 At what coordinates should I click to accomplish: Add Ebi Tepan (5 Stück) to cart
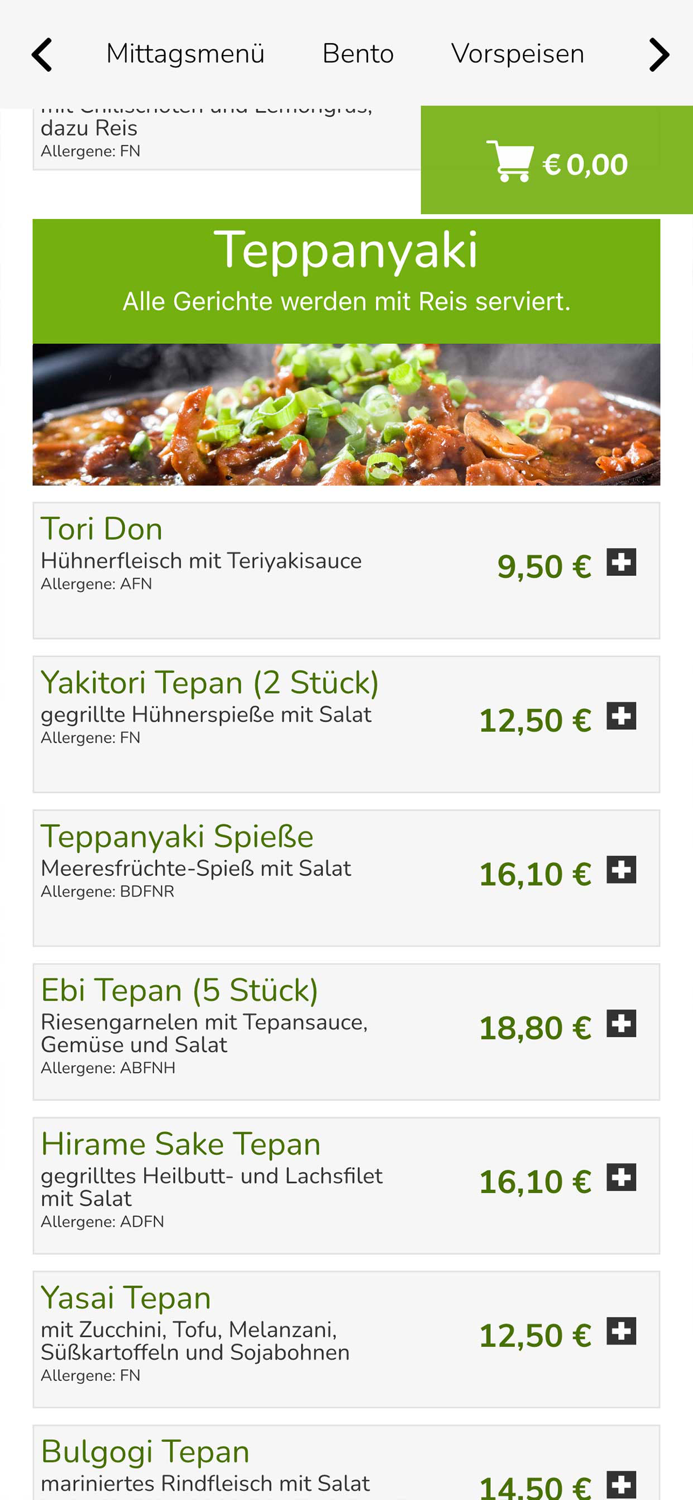coord(621,1024)
